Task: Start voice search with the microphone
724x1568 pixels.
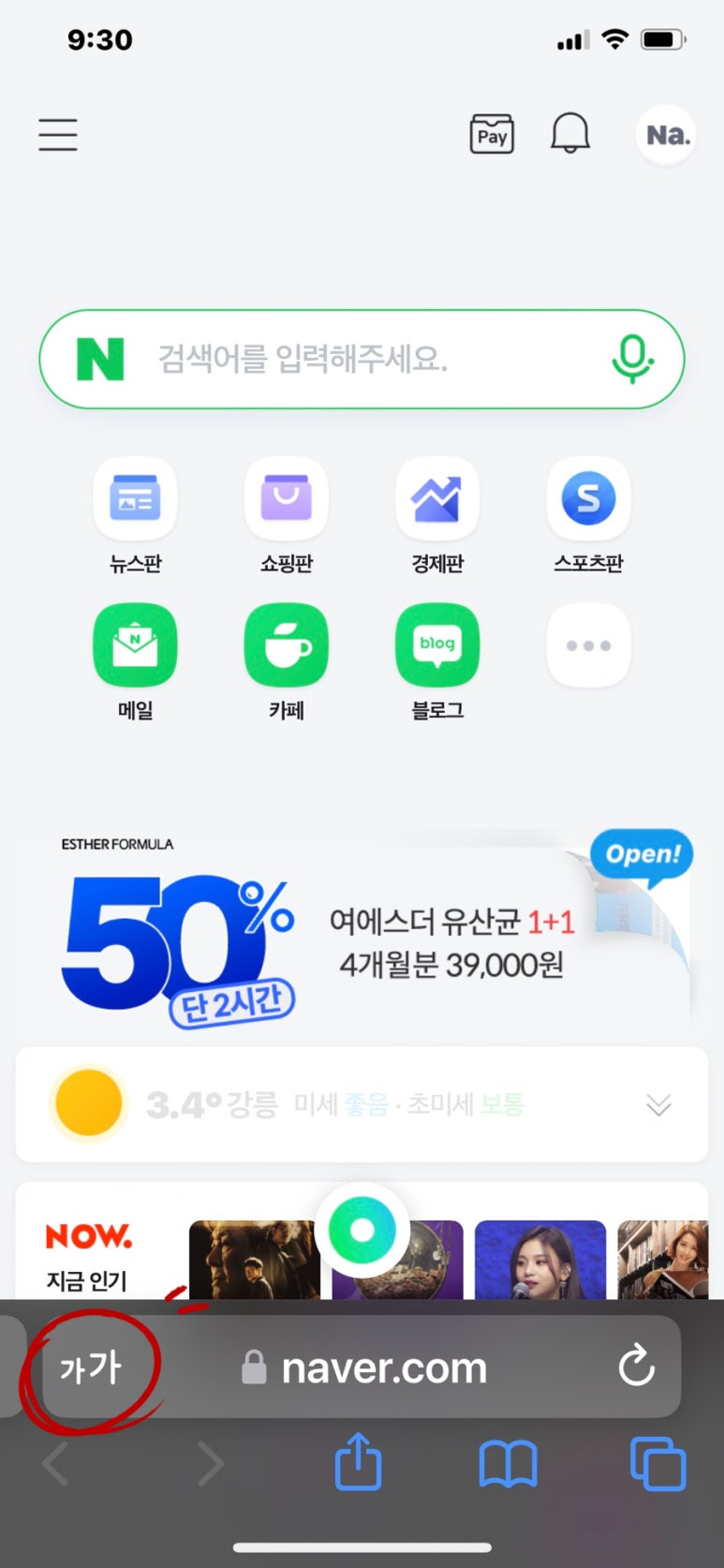Action: pos(632,359)
